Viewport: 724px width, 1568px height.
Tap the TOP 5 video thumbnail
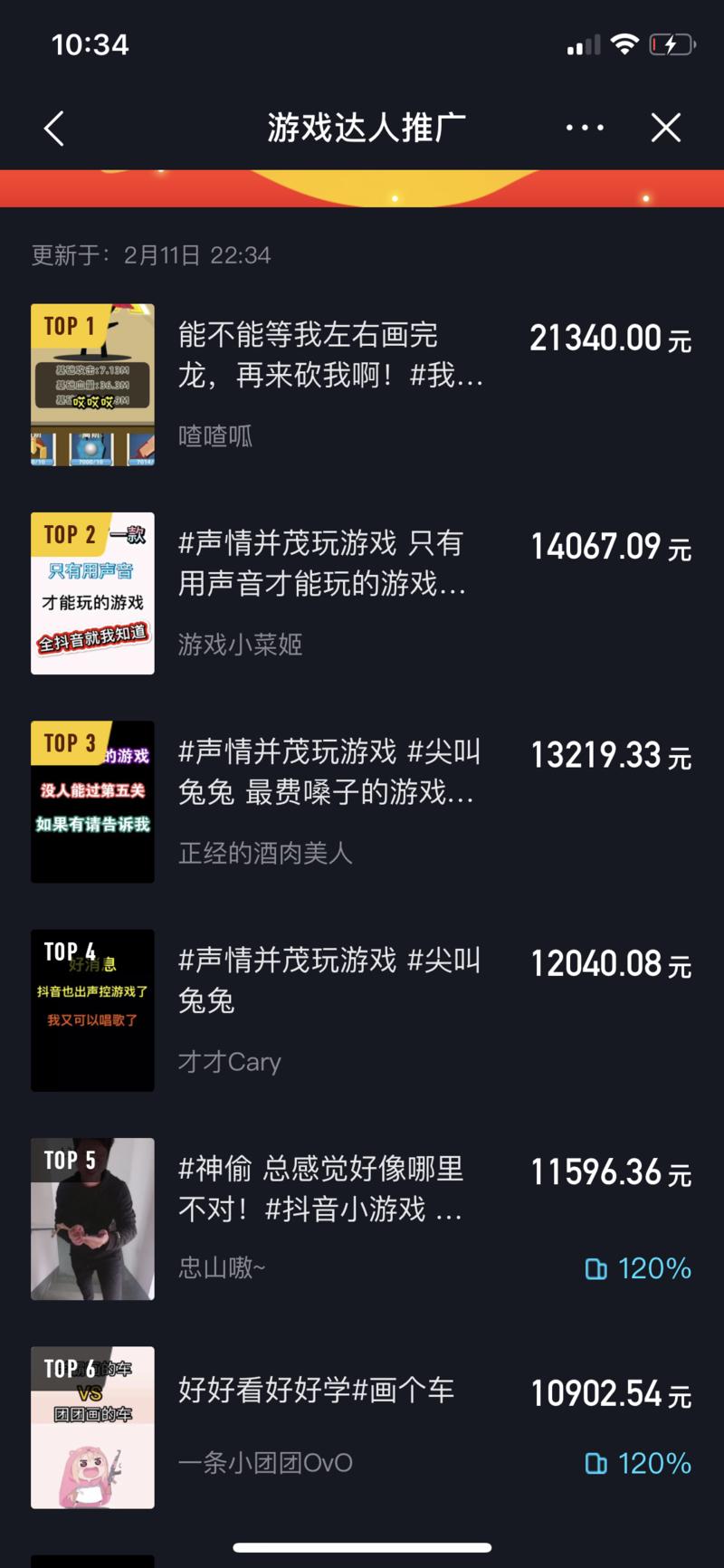92,1218
